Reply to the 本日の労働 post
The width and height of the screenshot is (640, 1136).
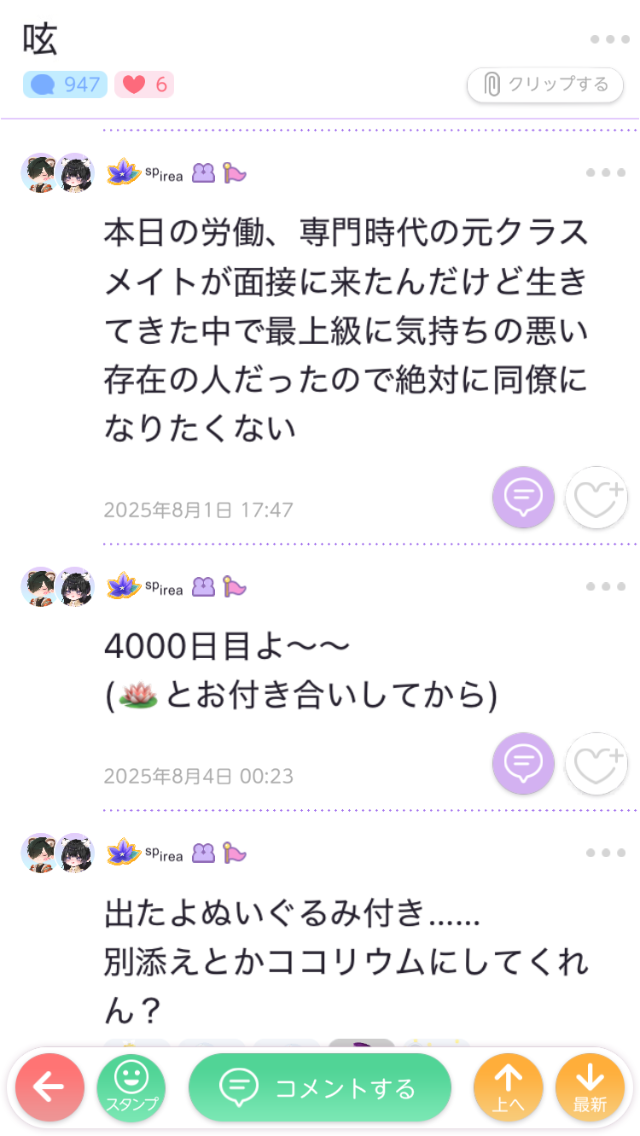[523, 497]
